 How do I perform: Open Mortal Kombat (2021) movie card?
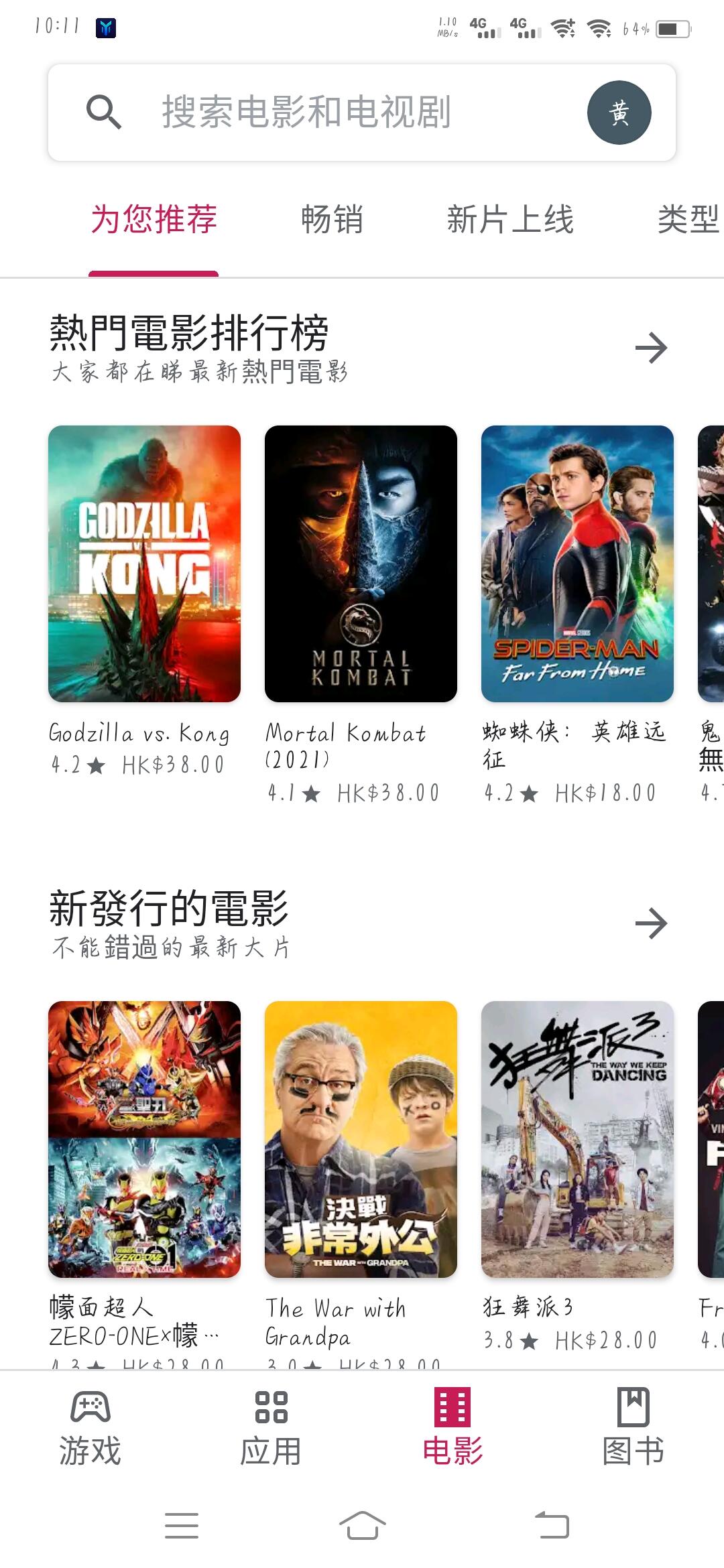coord(361,564)
